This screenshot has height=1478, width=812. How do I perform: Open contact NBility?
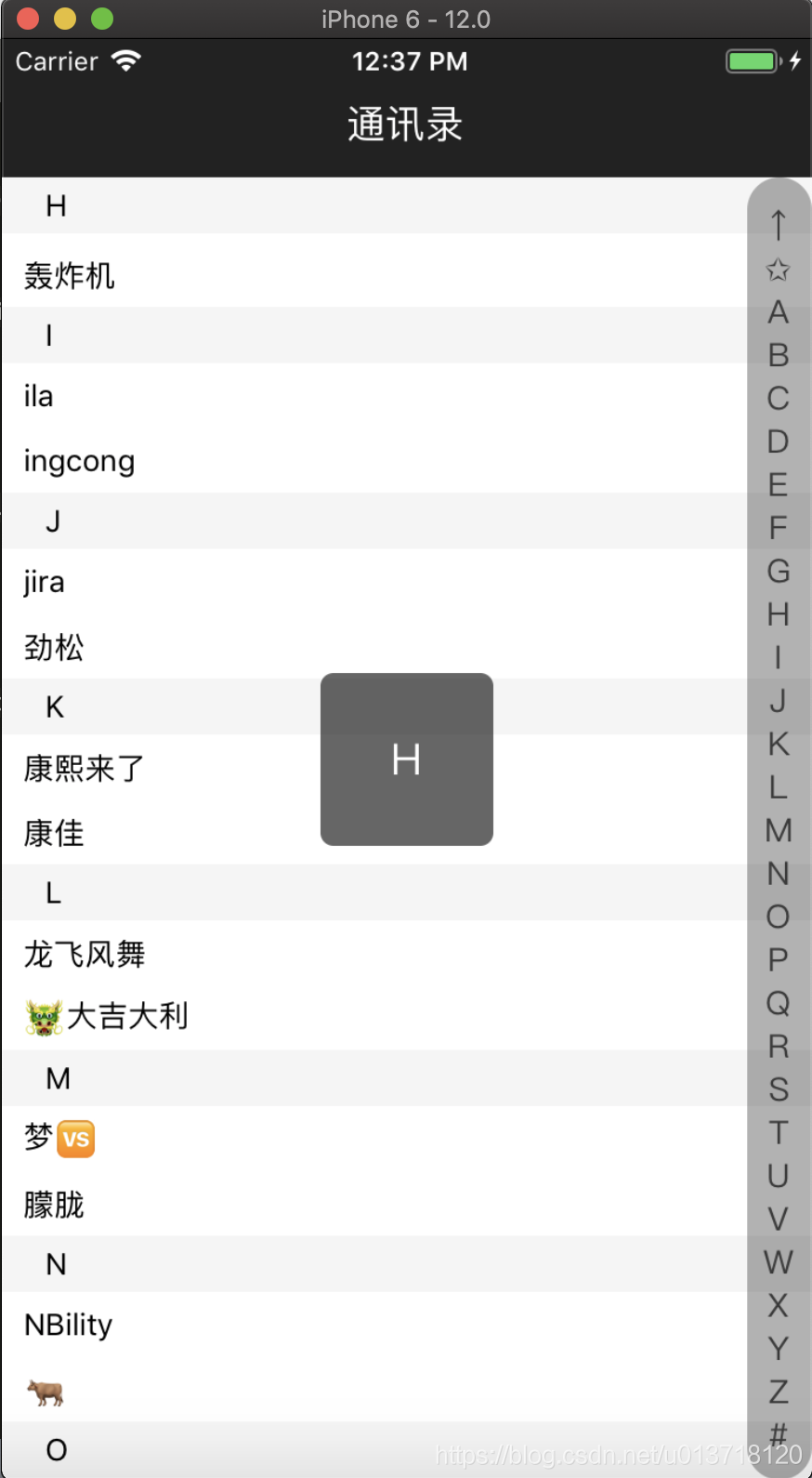click(373, 1325)
